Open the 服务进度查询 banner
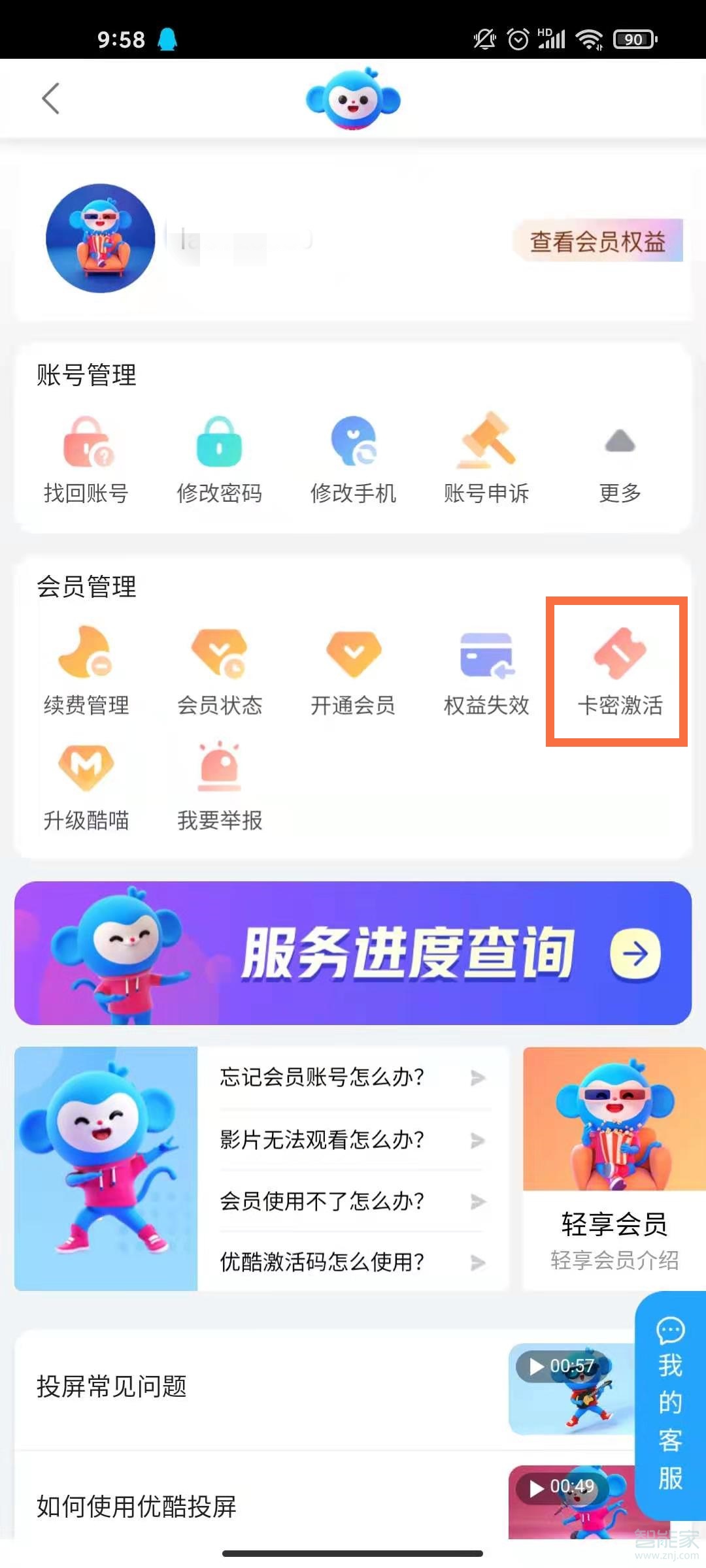The width and height of the screenshot is (706, 1568). pos(353,953)
